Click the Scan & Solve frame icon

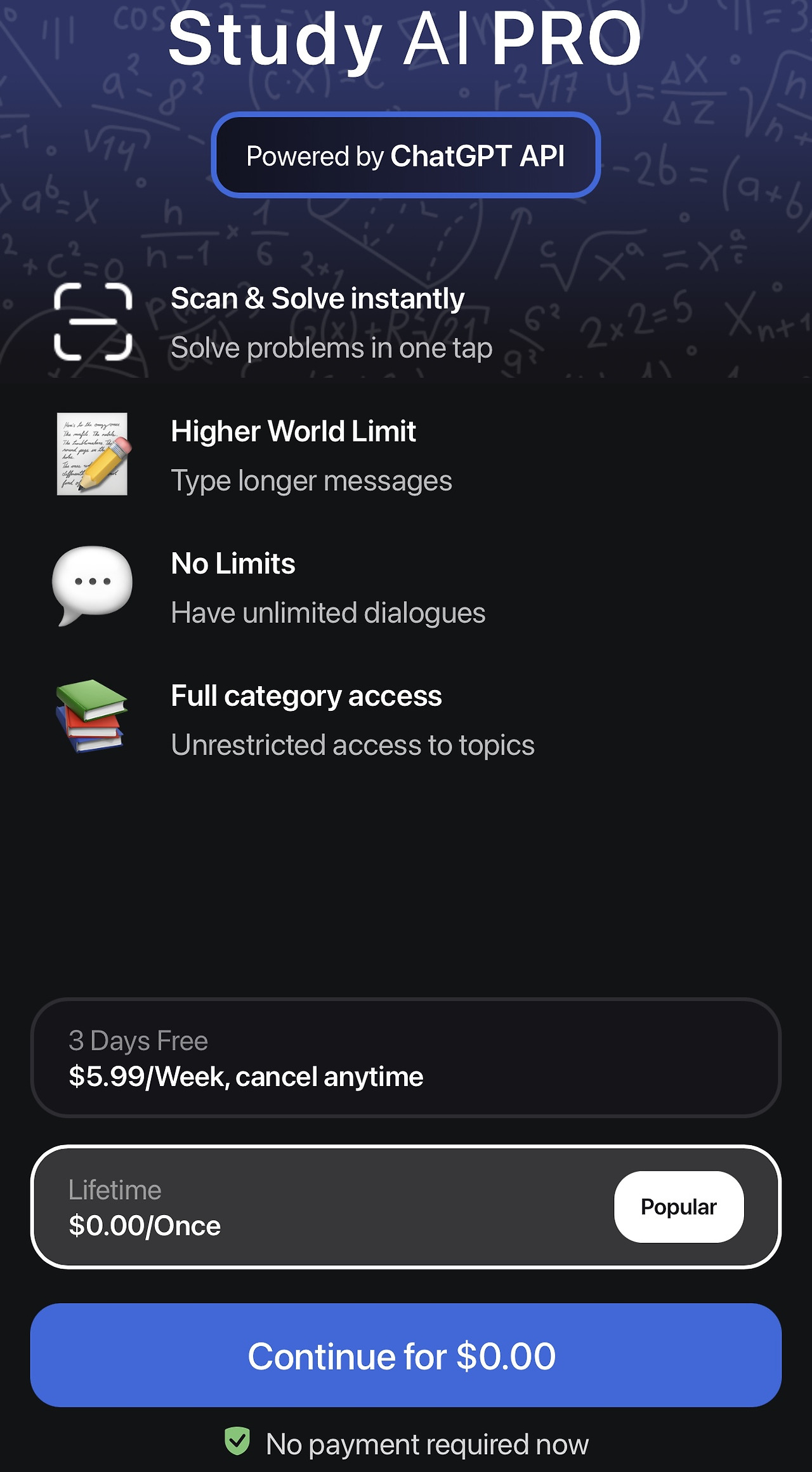click(93, 324)
